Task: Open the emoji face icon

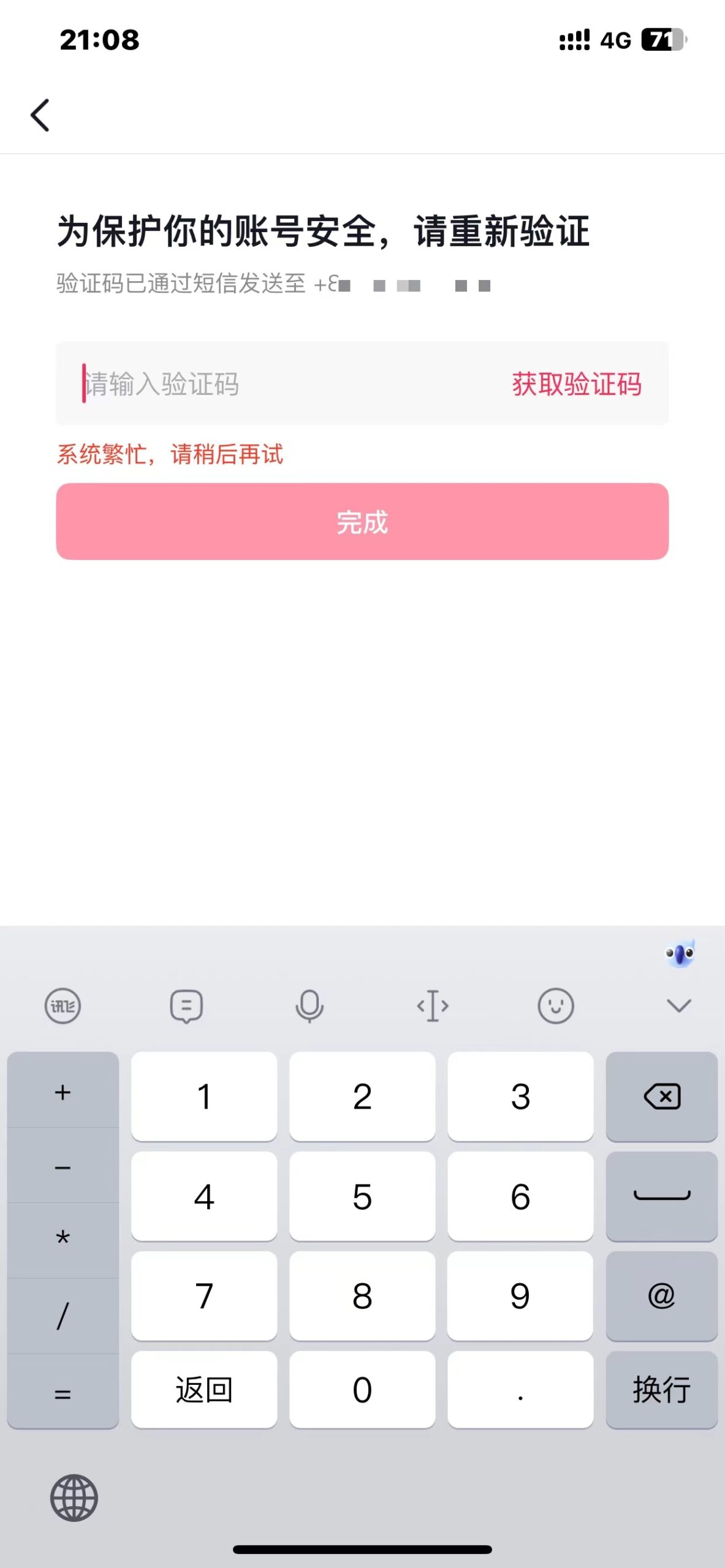Action: pos(555,1005)
